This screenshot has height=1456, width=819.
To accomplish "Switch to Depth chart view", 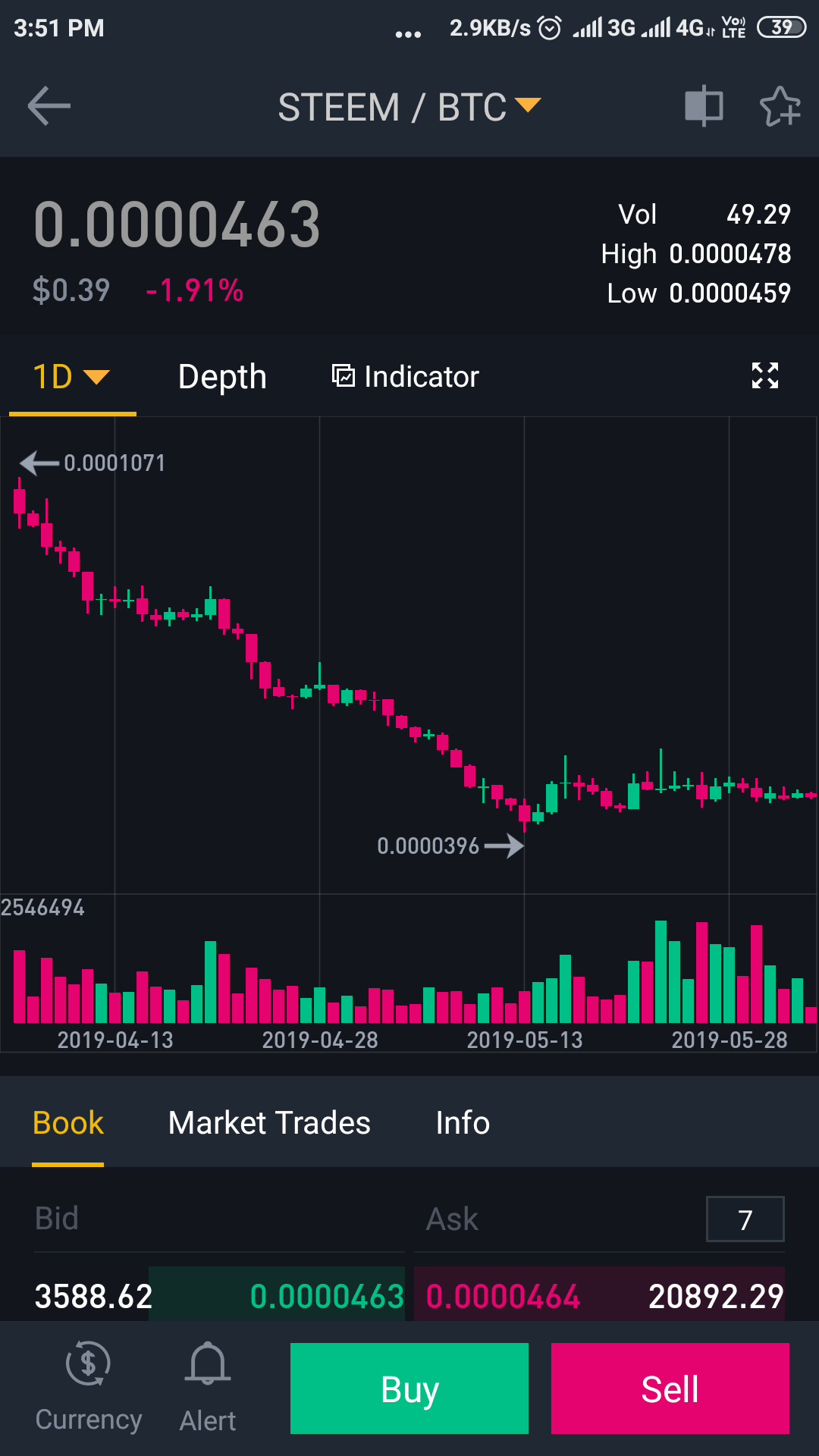I will coord(222,377).
